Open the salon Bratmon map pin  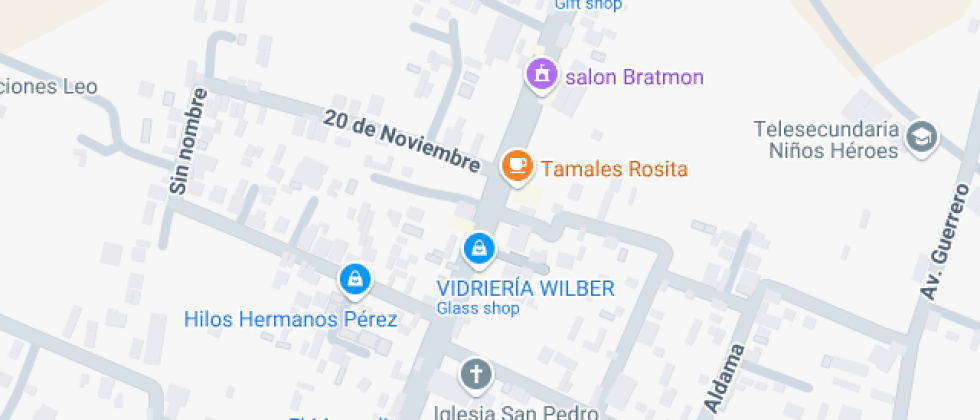(x=541, y=74)
